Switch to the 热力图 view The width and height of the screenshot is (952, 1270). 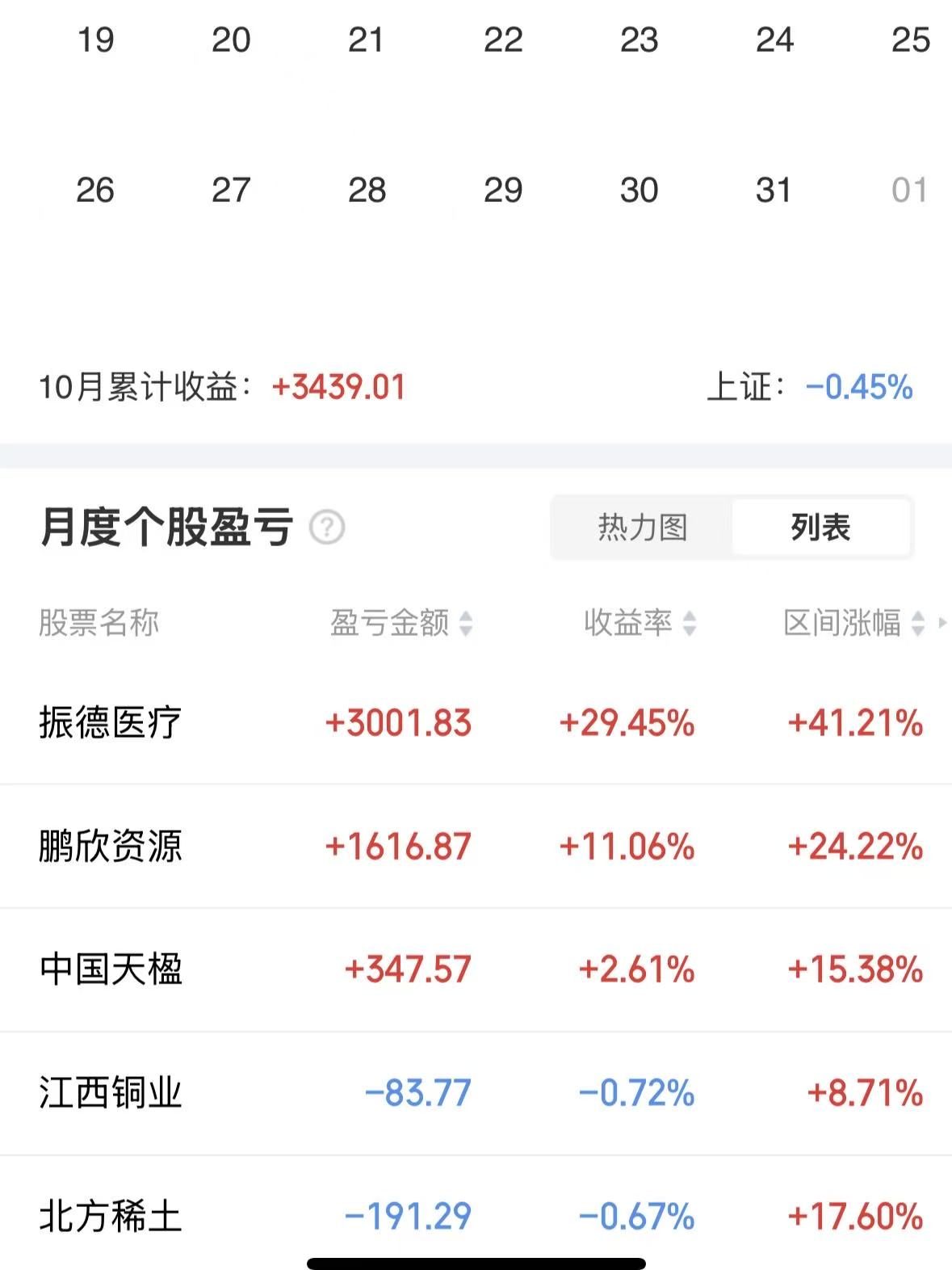point(642,528)
